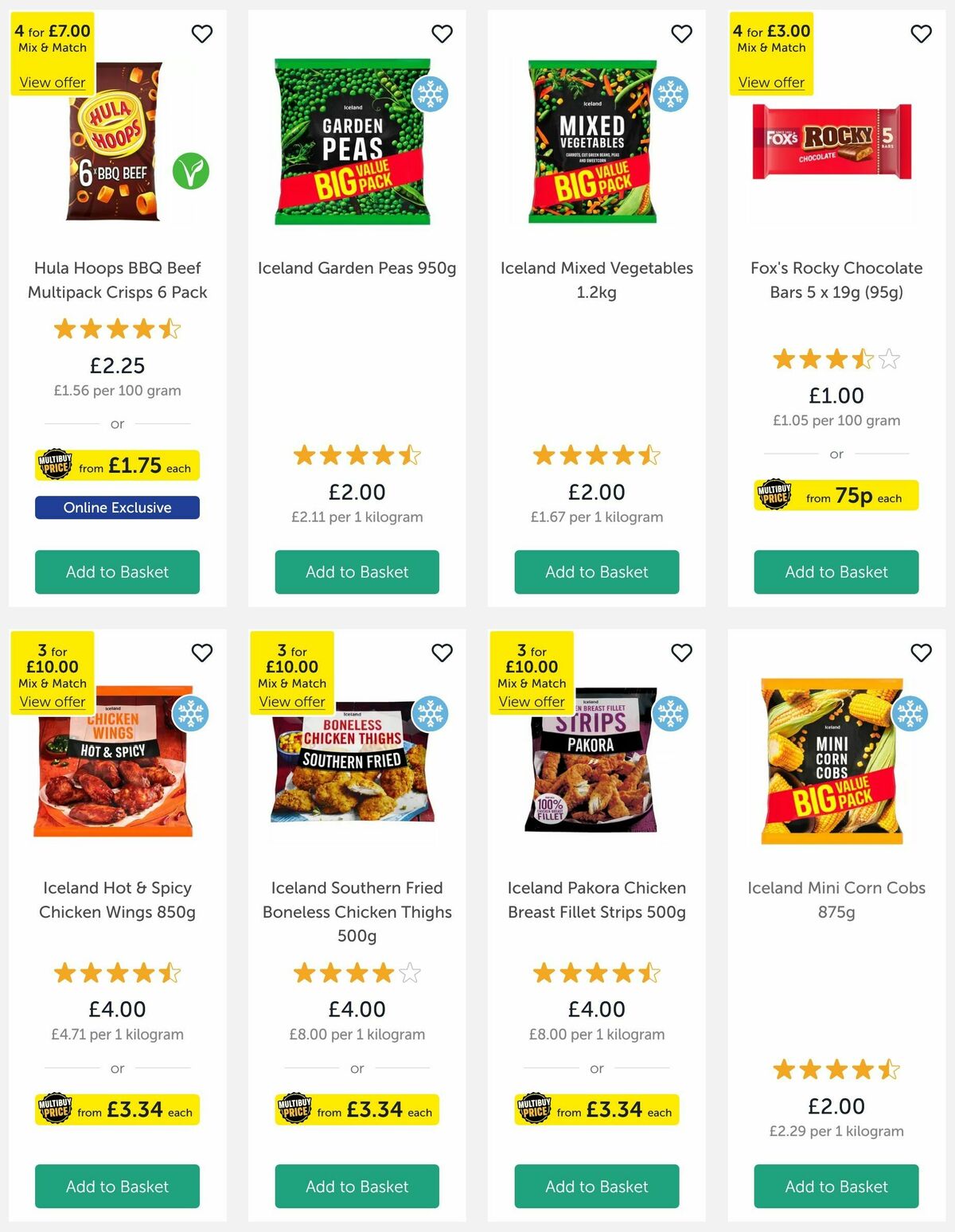Screen dimensions: 955x1232
Task: Open the Iceland Garden Peas product page
Action: (x=356, y=268)
